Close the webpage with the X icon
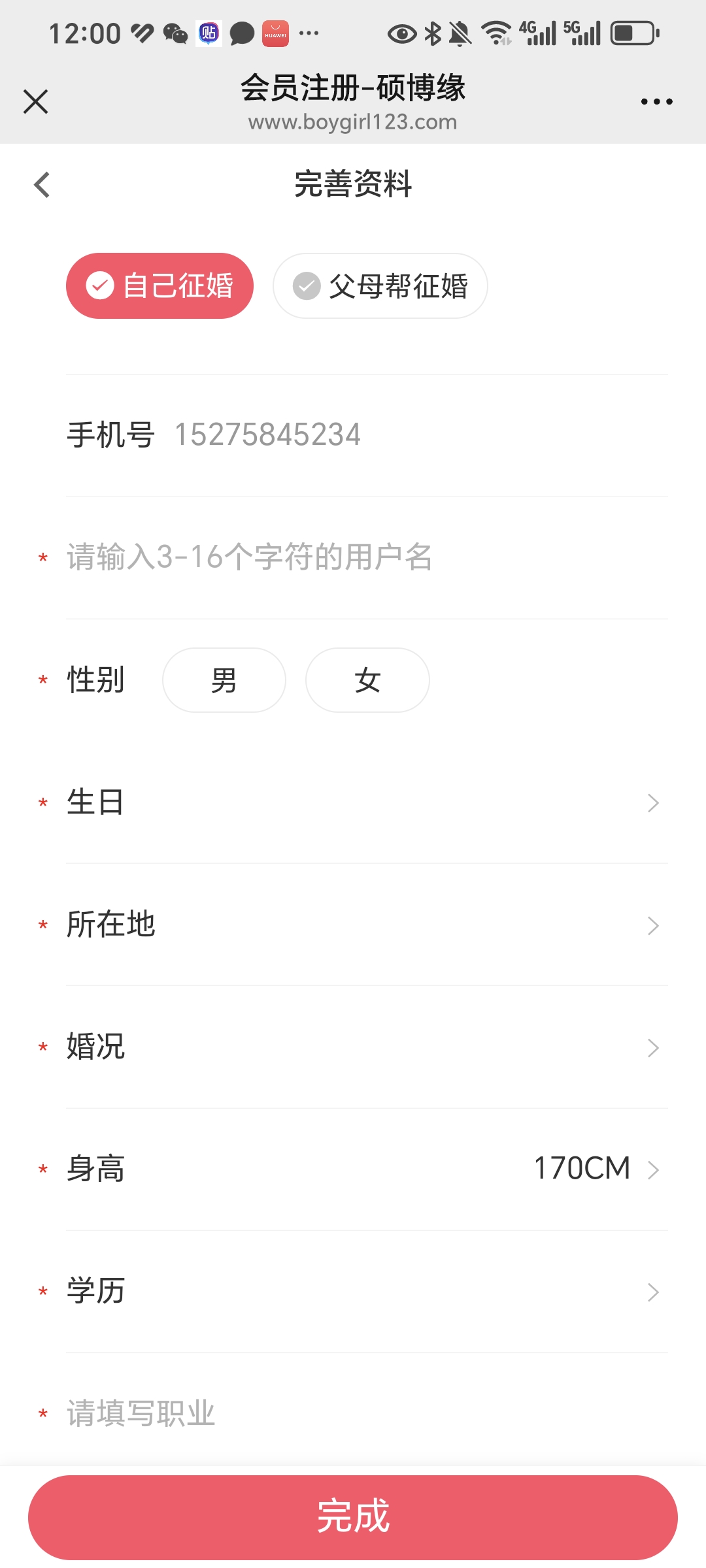The height and width of the screenshot is (1568, 706). point(35,101)
